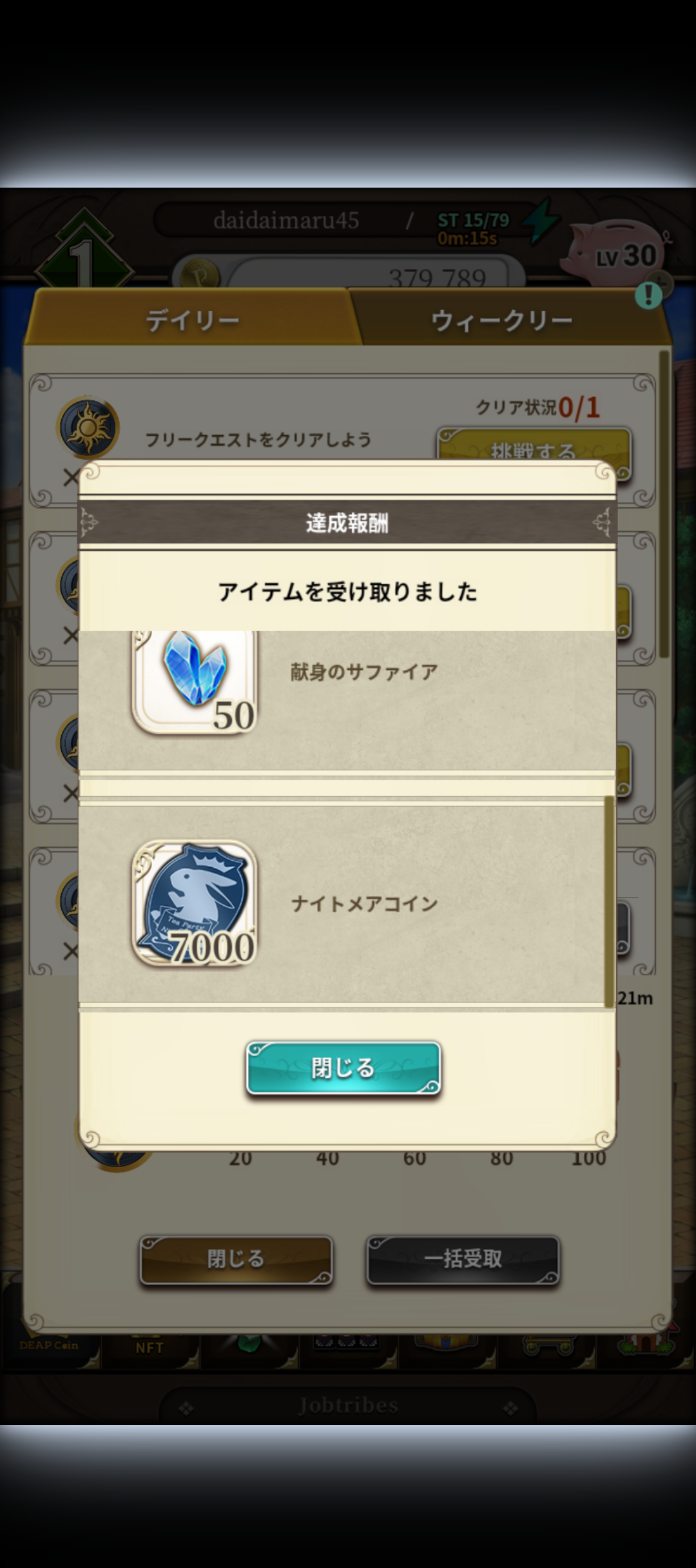Close the 達成報酬 reward dialog with teal 閉じる
Image resolution: width=696 pixels, height=1568 pixels.
point(343,1068)
